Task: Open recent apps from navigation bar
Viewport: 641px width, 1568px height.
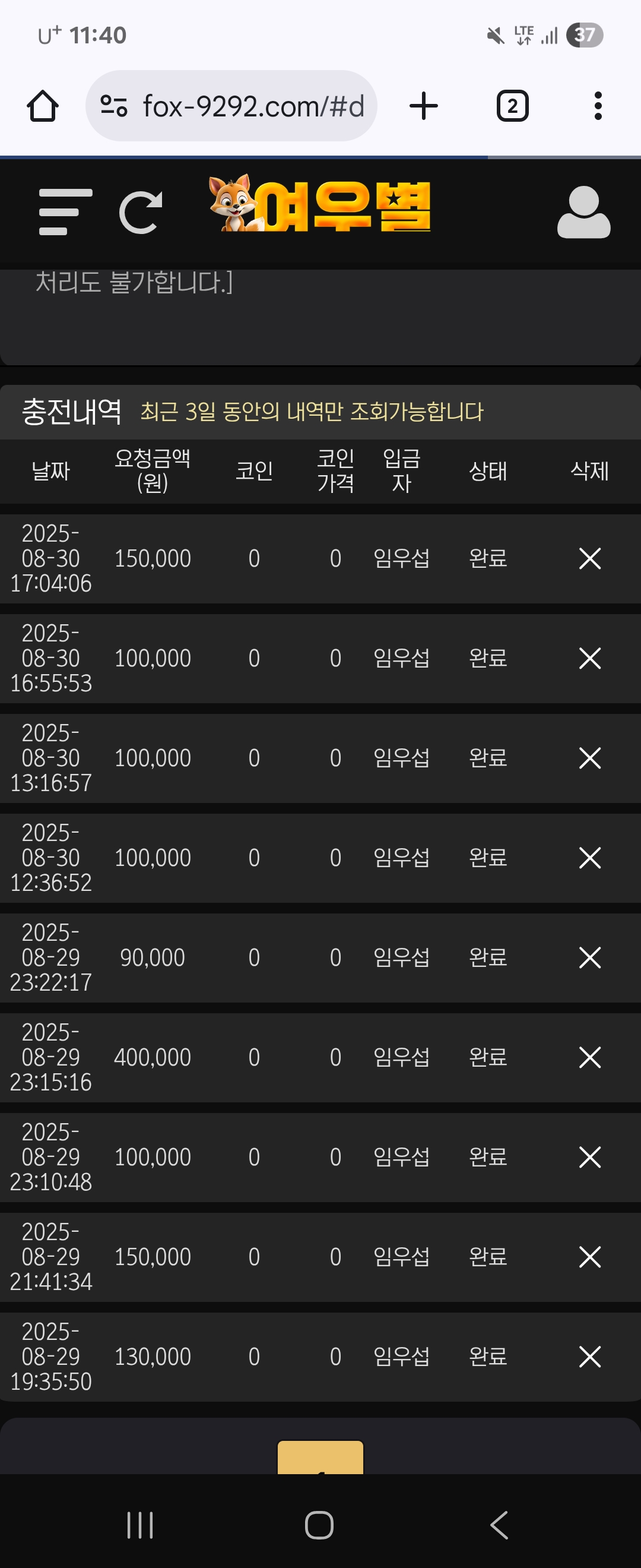Action: coord(140,1525)
